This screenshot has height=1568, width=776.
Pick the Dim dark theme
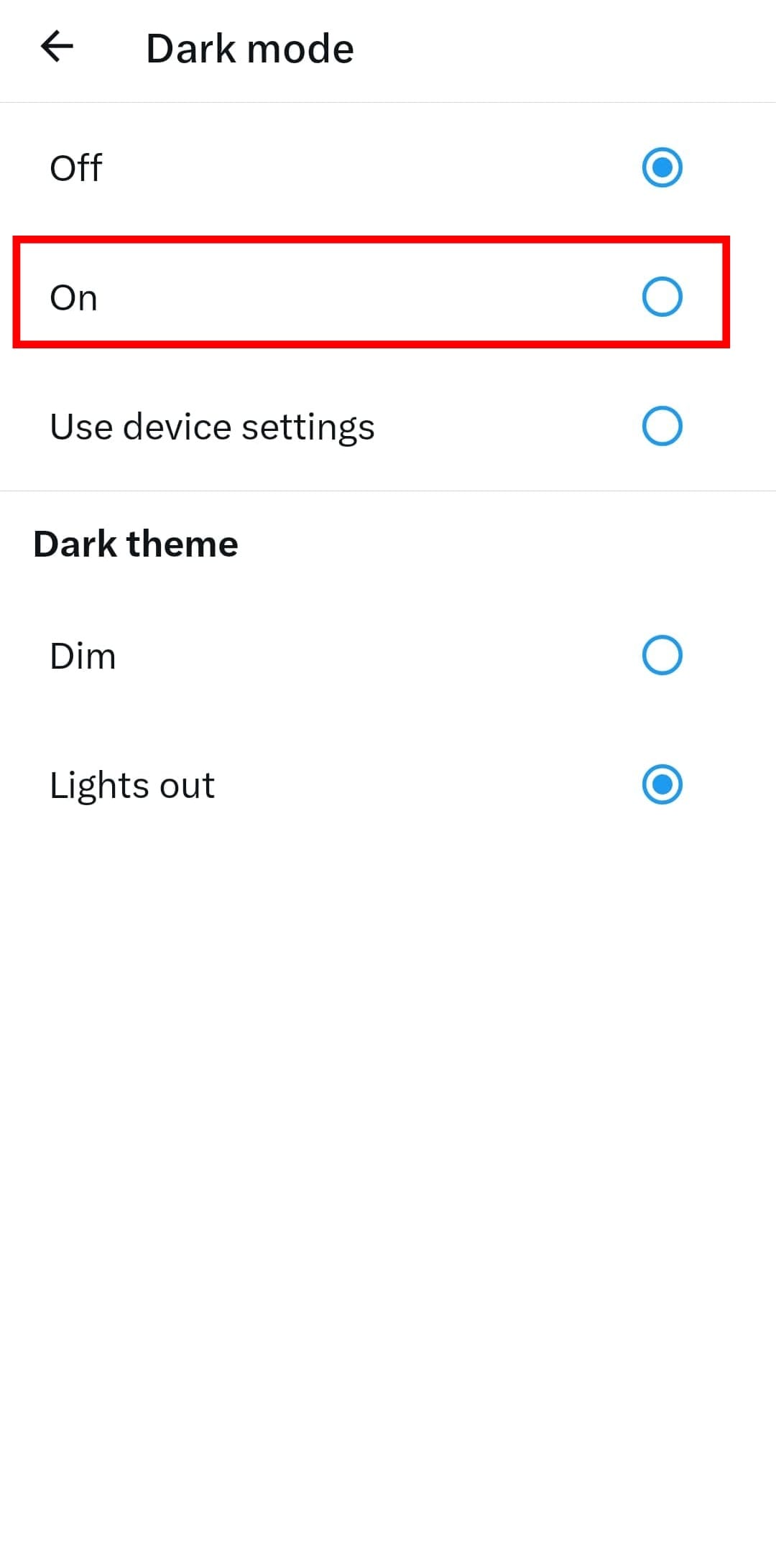[661, 655]
